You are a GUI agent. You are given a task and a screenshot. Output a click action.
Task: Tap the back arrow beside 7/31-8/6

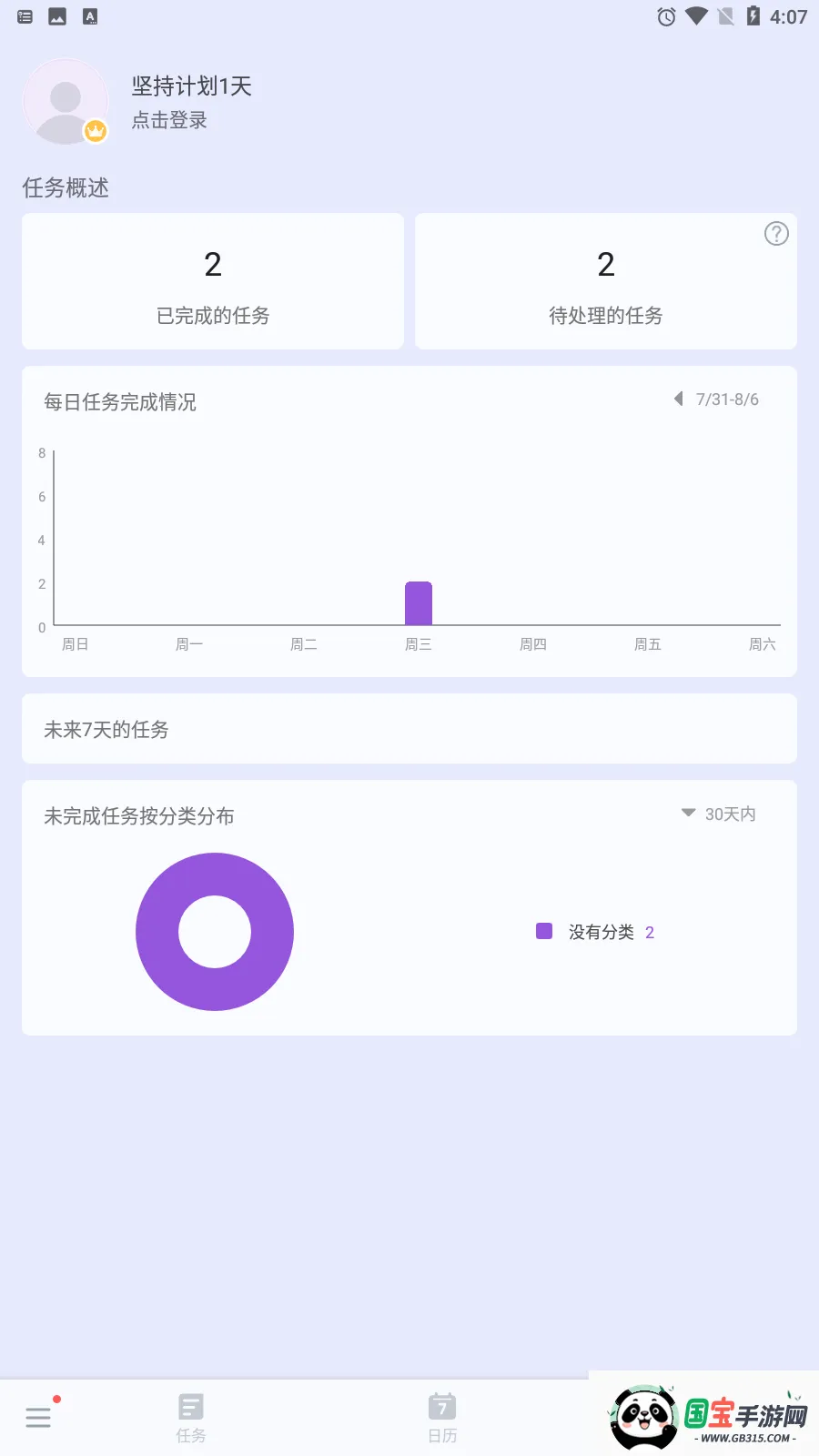coord(676,399)
